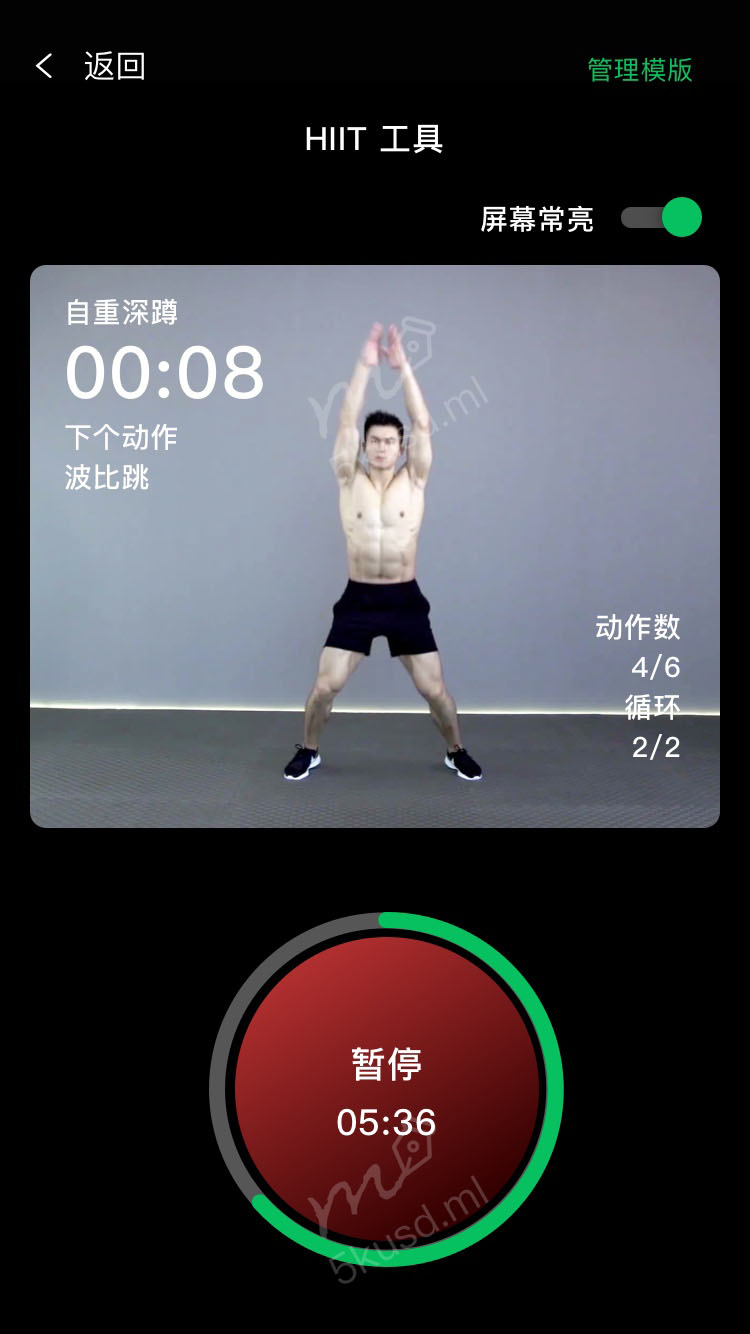Image resolution: width=750 pixels, height=1334 pixels.
Task: Open 管理模版 to manage templates
Action: click(x=639, y=70)
